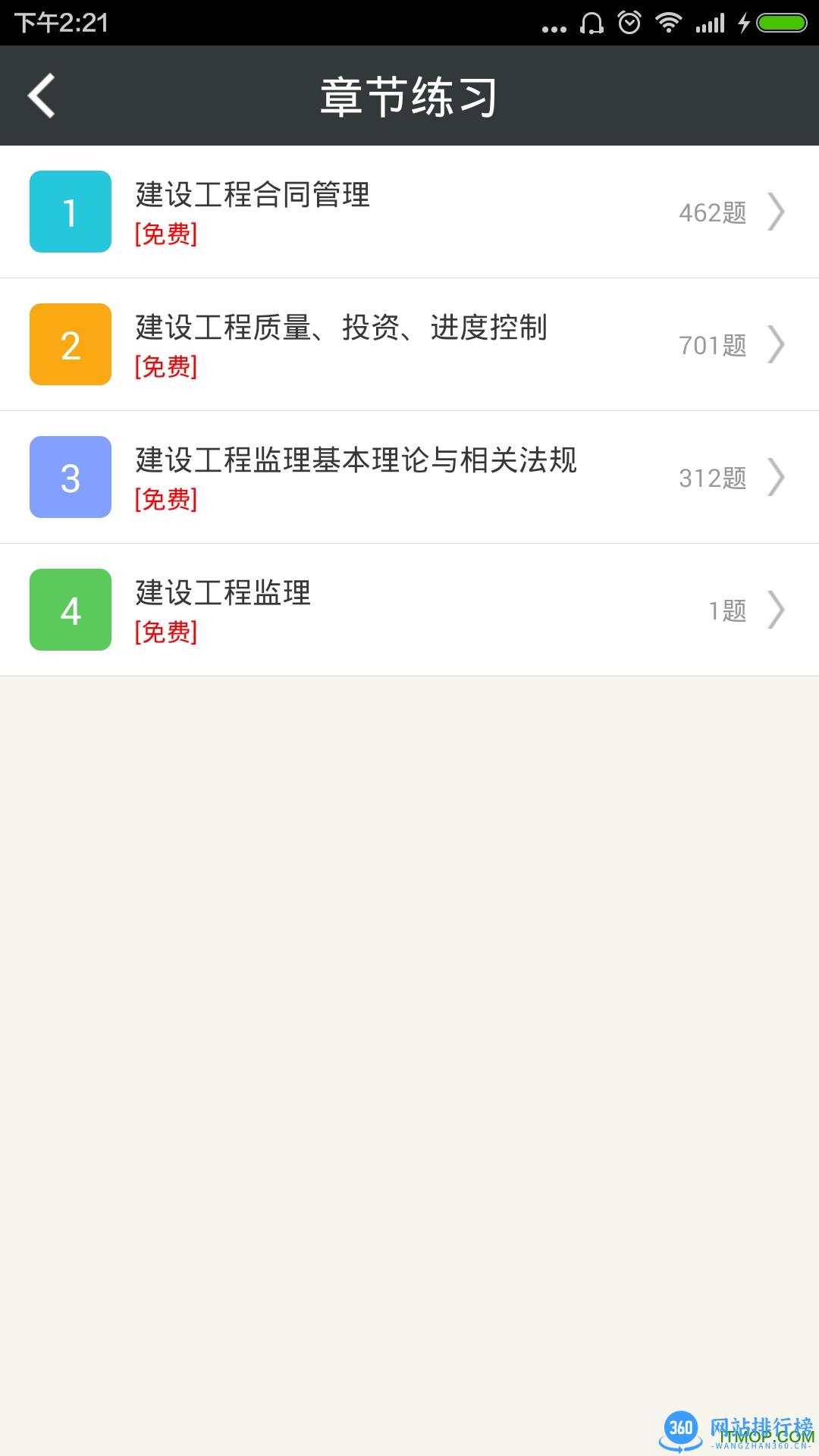Open the 建设工程监理 chapter with 1题
819x1456 pixels.
(409, 610)
